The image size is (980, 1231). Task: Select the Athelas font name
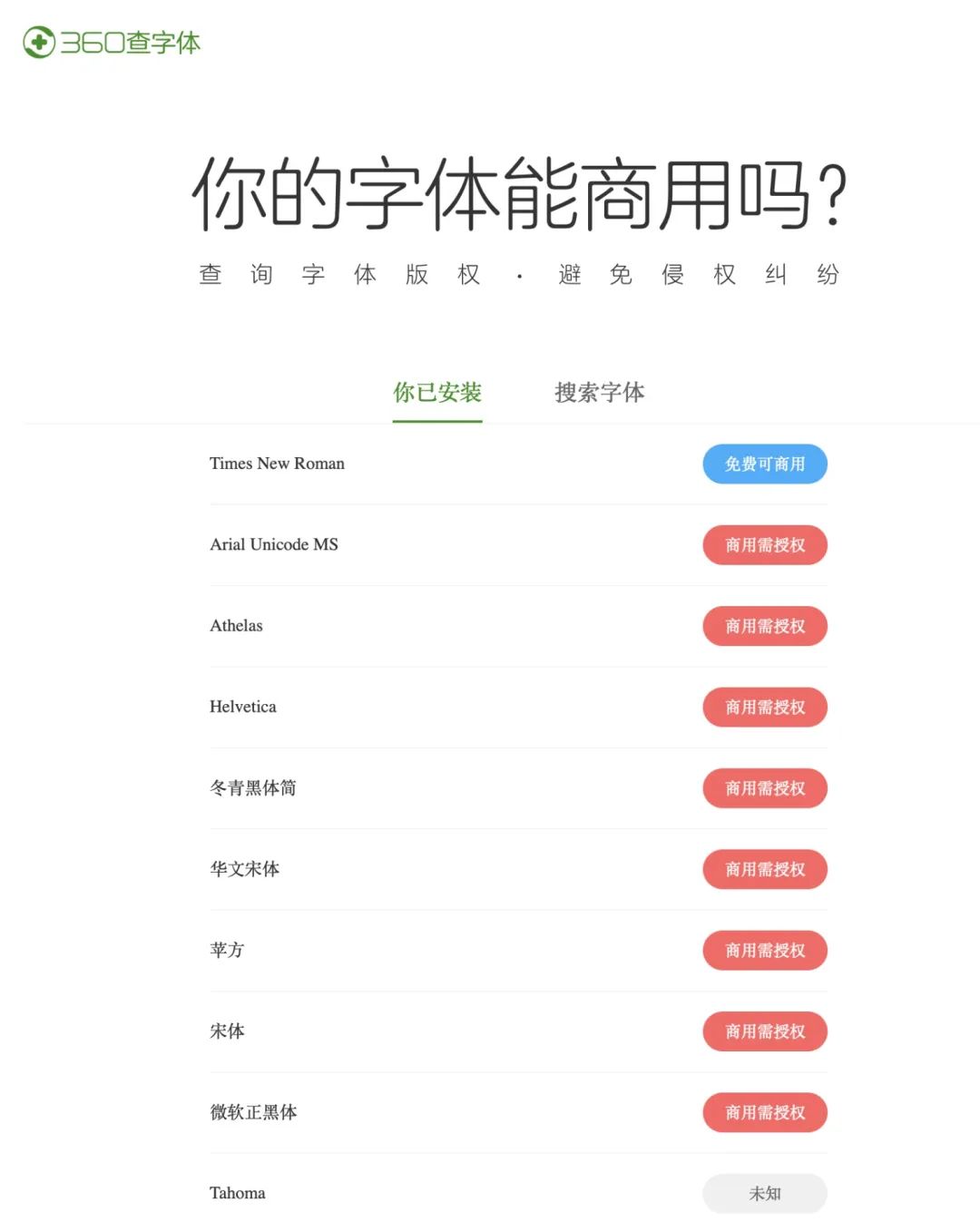236,626
